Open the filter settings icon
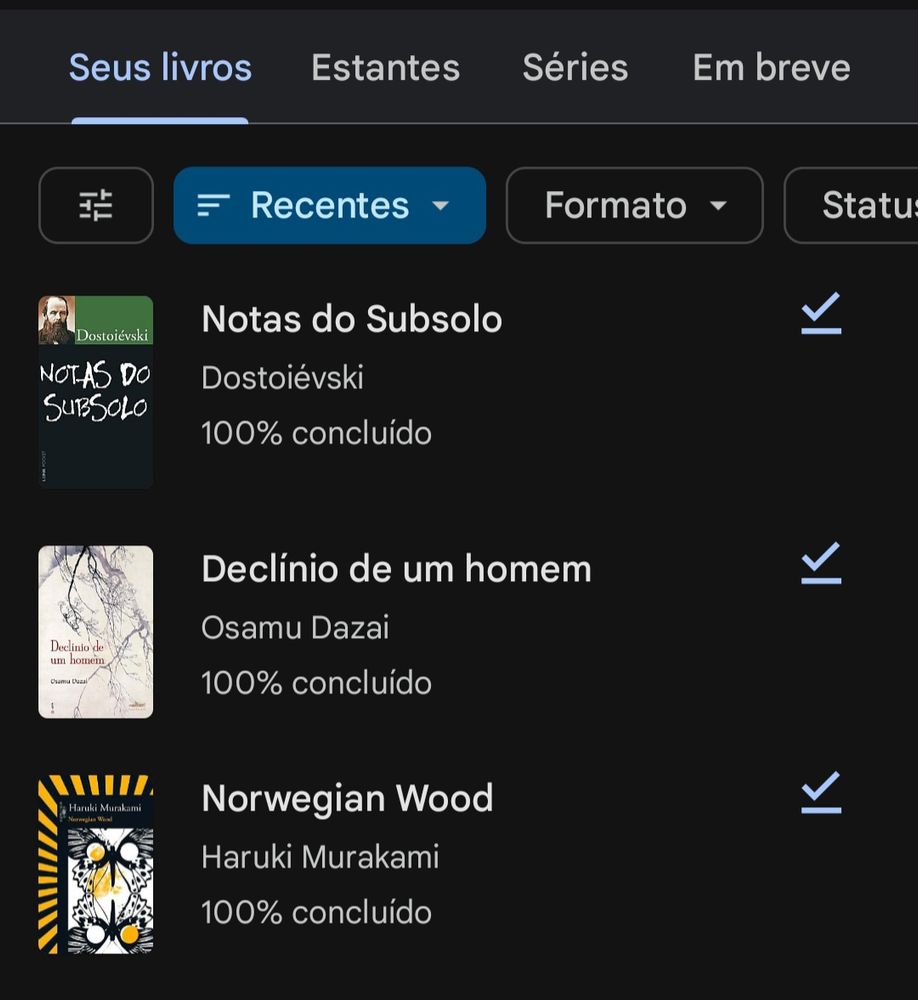Image resolution: width=918 pixels, height=1000 pixels. pos(96,205)
